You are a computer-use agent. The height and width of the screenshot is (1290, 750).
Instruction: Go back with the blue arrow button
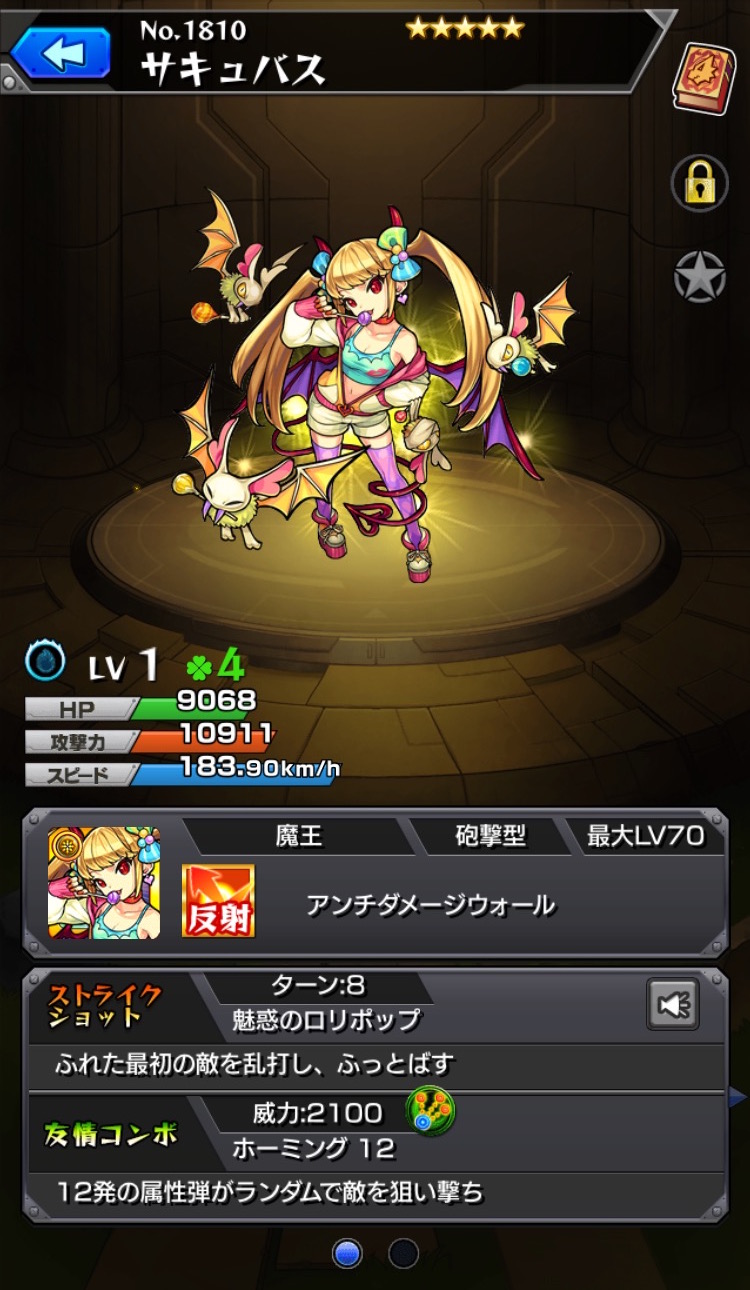pyautogui.click(x=60, y=52)
